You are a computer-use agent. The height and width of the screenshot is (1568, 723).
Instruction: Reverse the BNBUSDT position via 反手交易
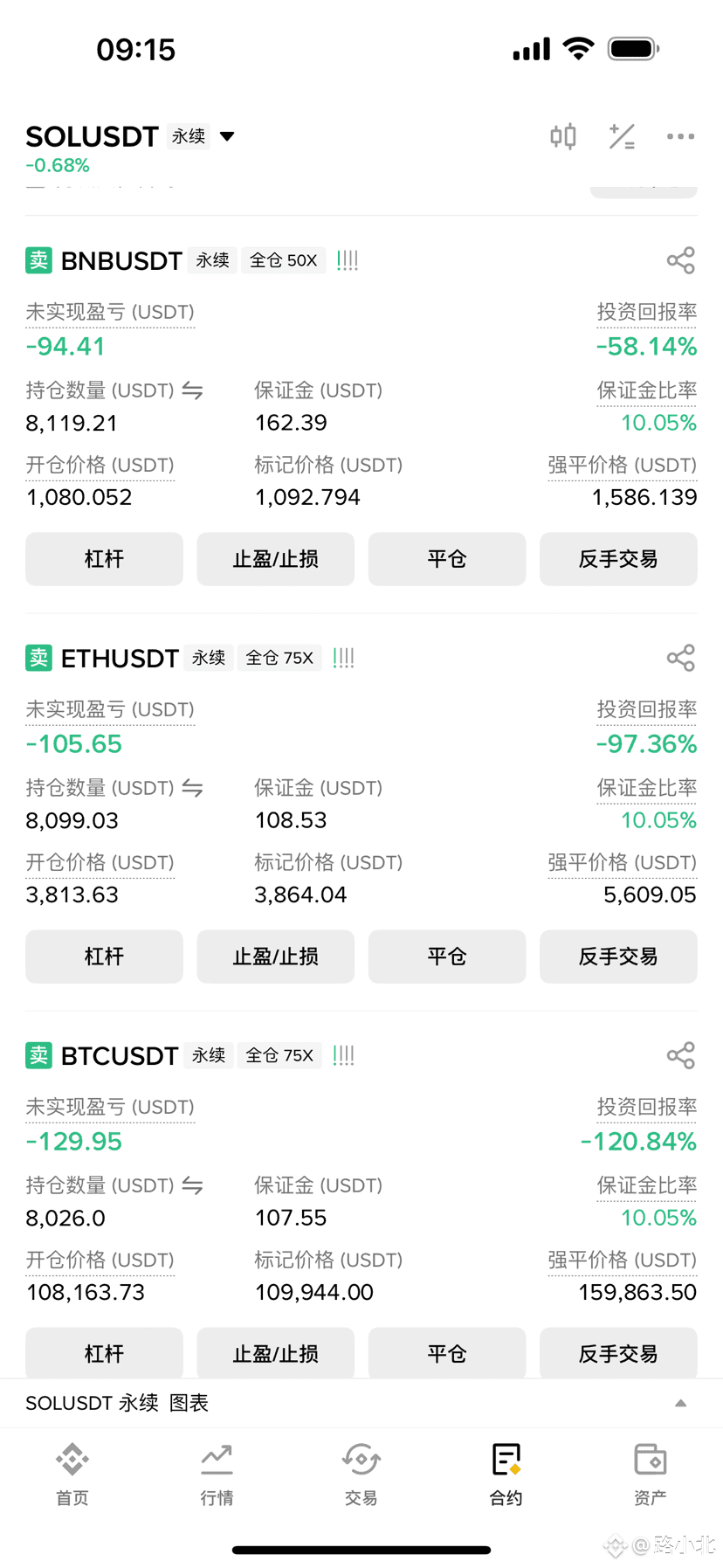tap(618, 559)
